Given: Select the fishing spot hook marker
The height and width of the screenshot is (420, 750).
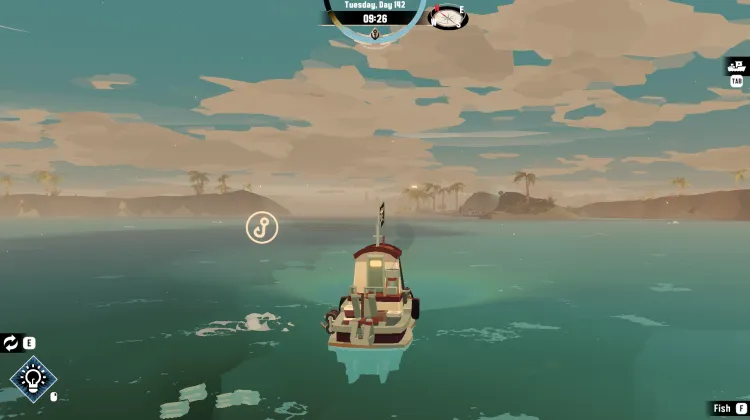Looking at the screenshot, I should [262, 227].
